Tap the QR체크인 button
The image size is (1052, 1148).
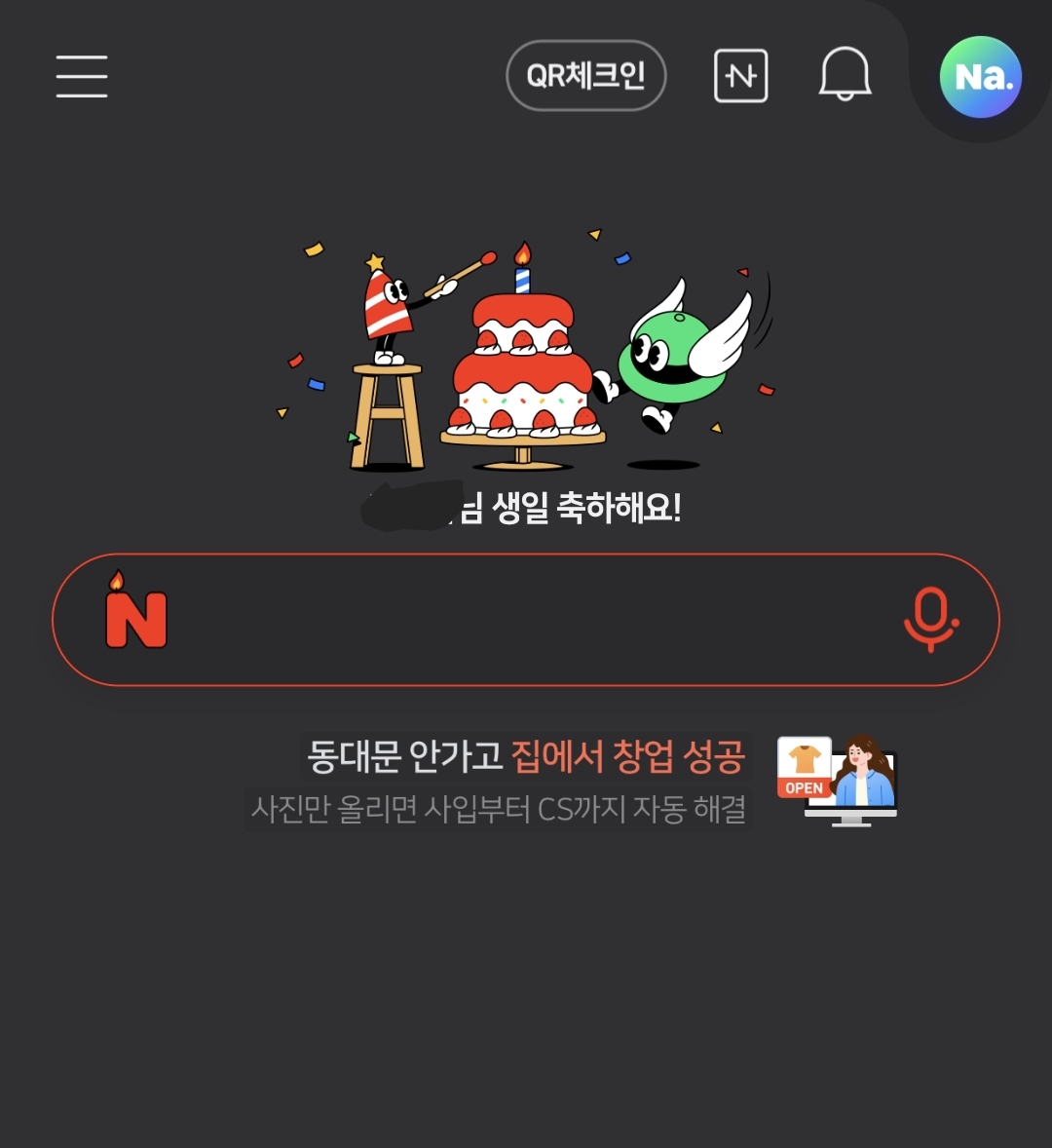[x=585, y=76]
